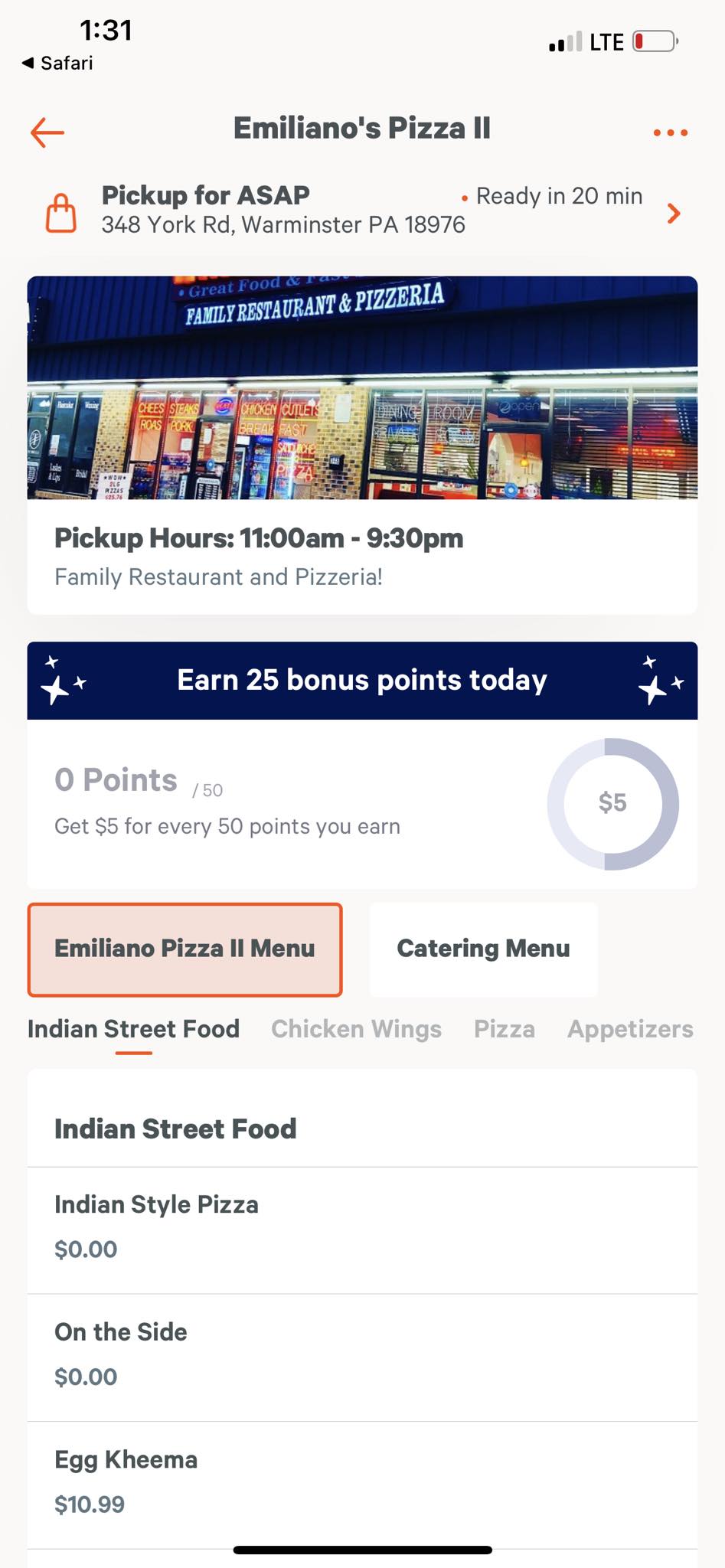Viewport: 725px width, 1568px height.
Task: Jump to the Chicken Wings category
Action: click(356, 1029)
